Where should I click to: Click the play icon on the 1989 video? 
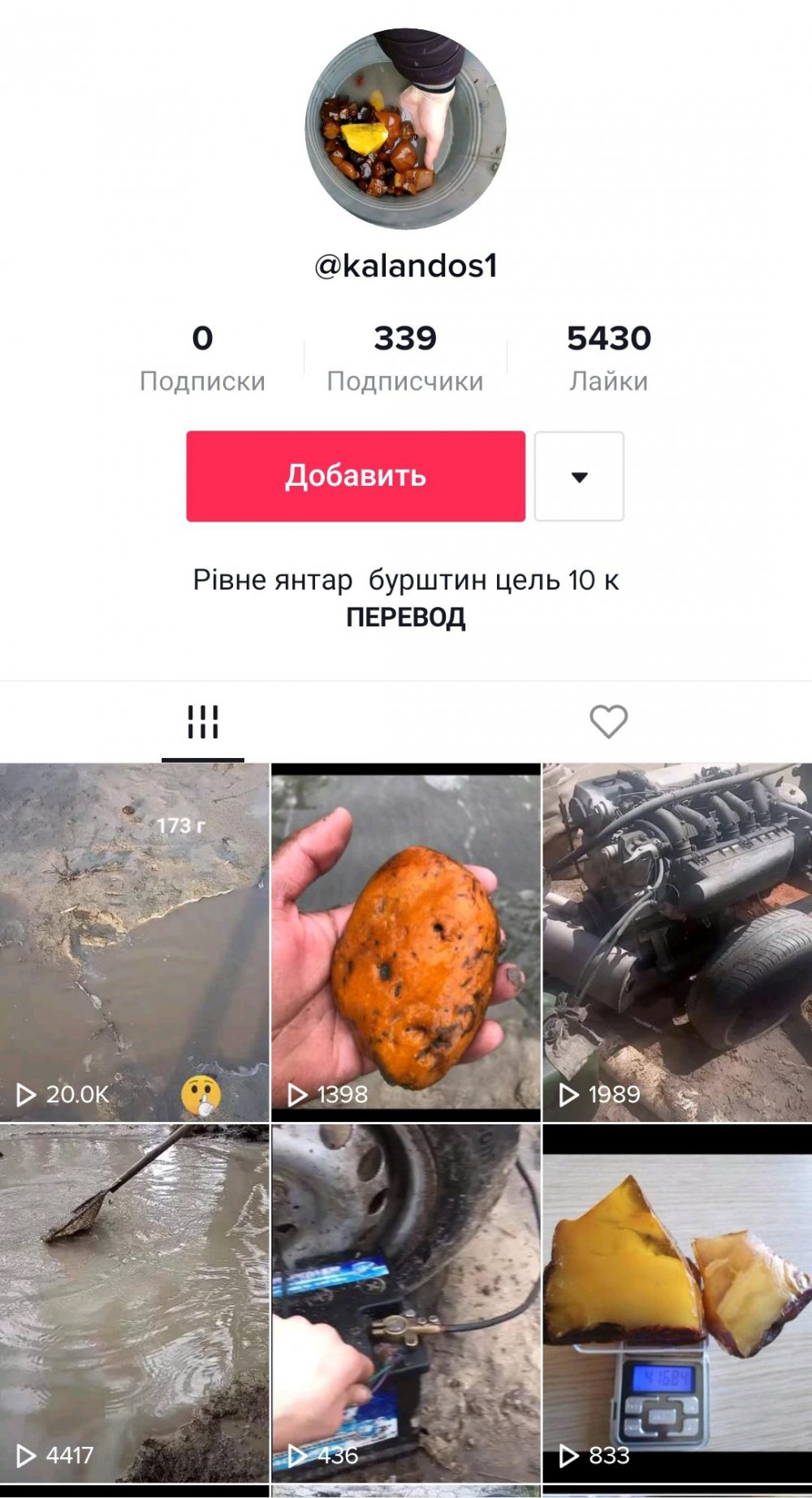[567, 1093]
